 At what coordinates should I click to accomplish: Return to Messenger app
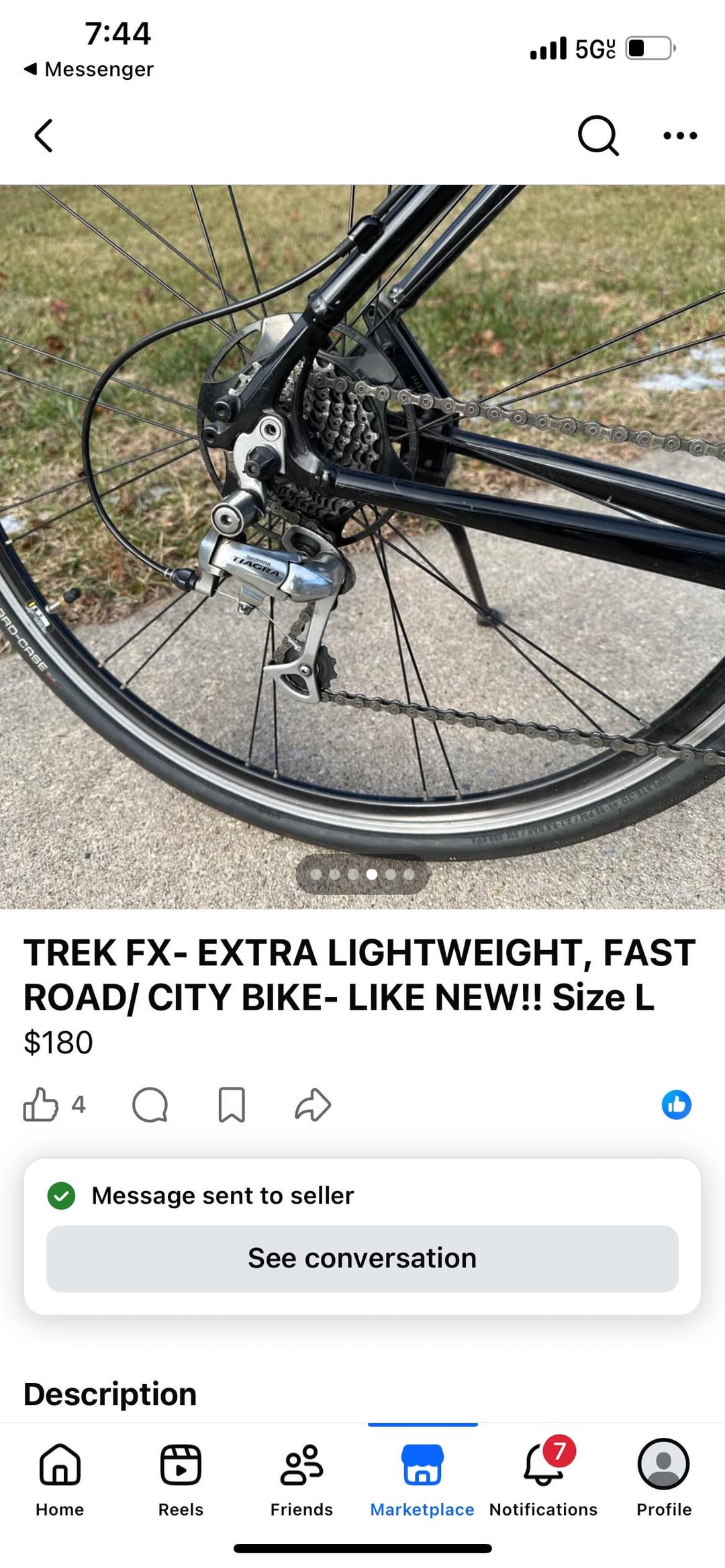point(89,69)
